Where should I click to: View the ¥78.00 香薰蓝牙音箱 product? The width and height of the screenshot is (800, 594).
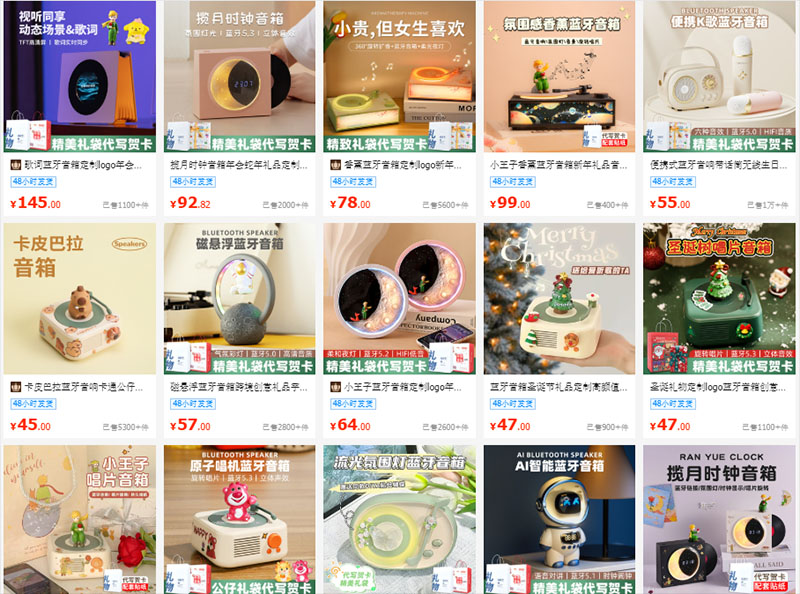tap(399, 77)
